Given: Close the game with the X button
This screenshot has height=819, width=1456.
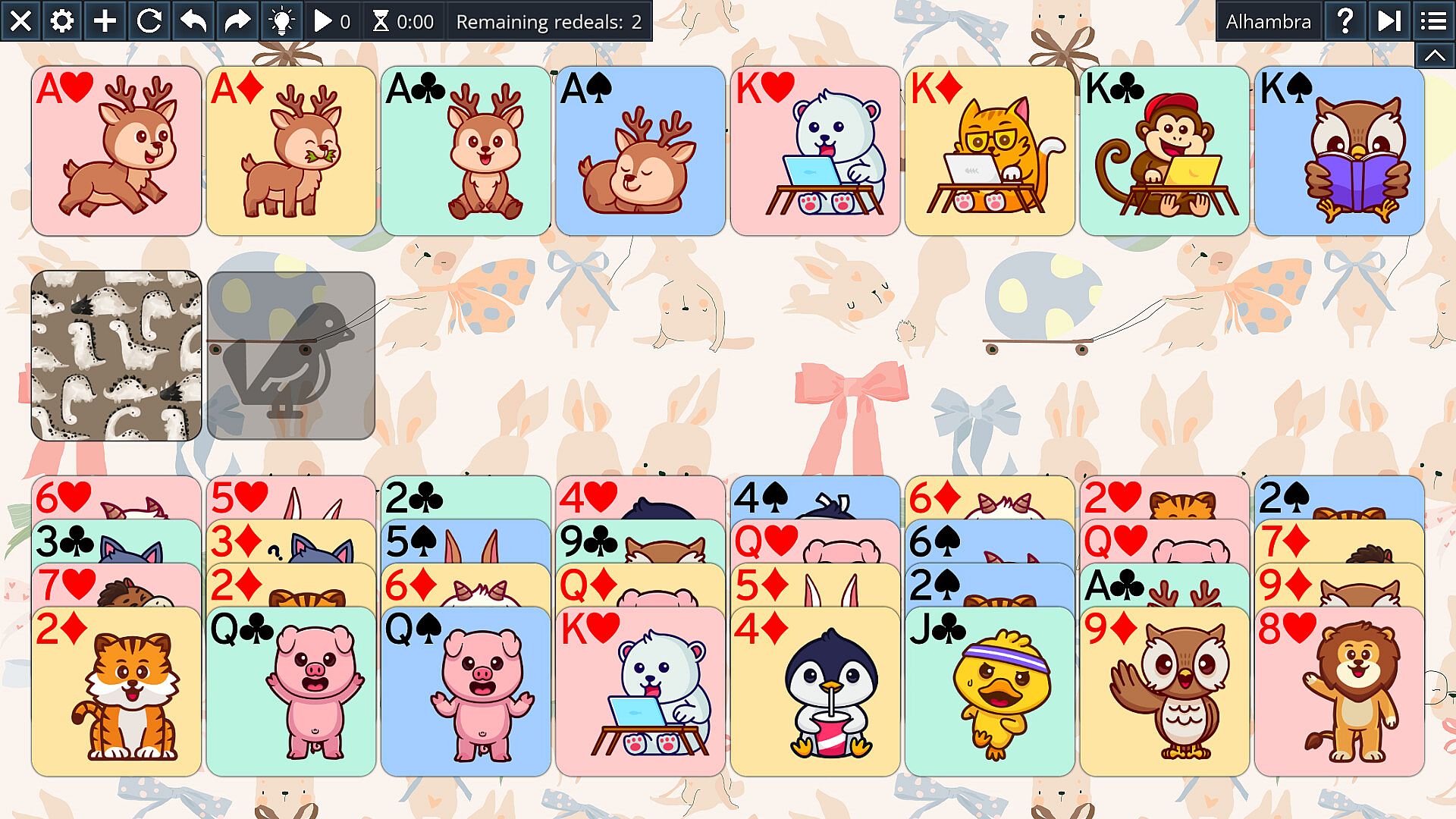Looking at the screenshot, I should coord(20,20).
